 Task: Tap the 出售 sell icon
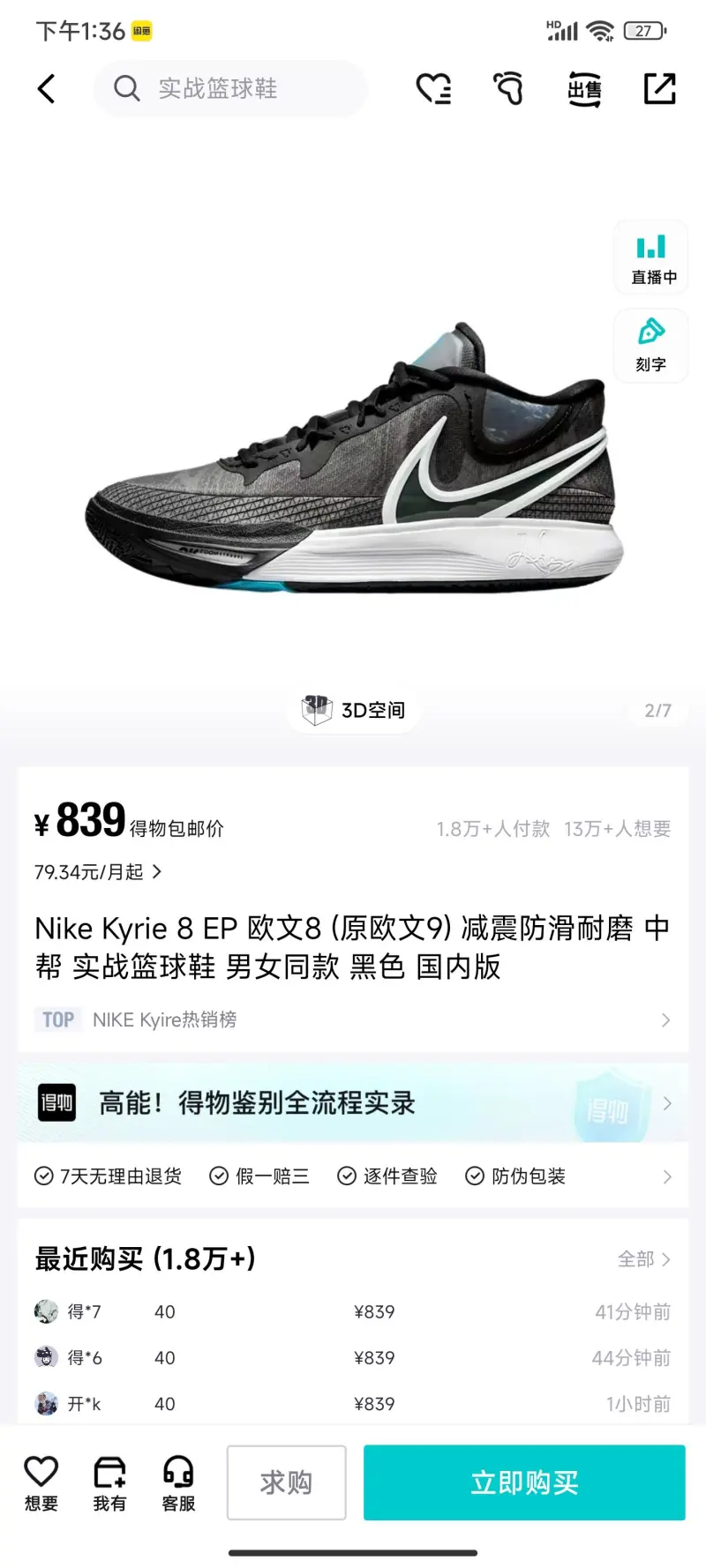(583, 88)
